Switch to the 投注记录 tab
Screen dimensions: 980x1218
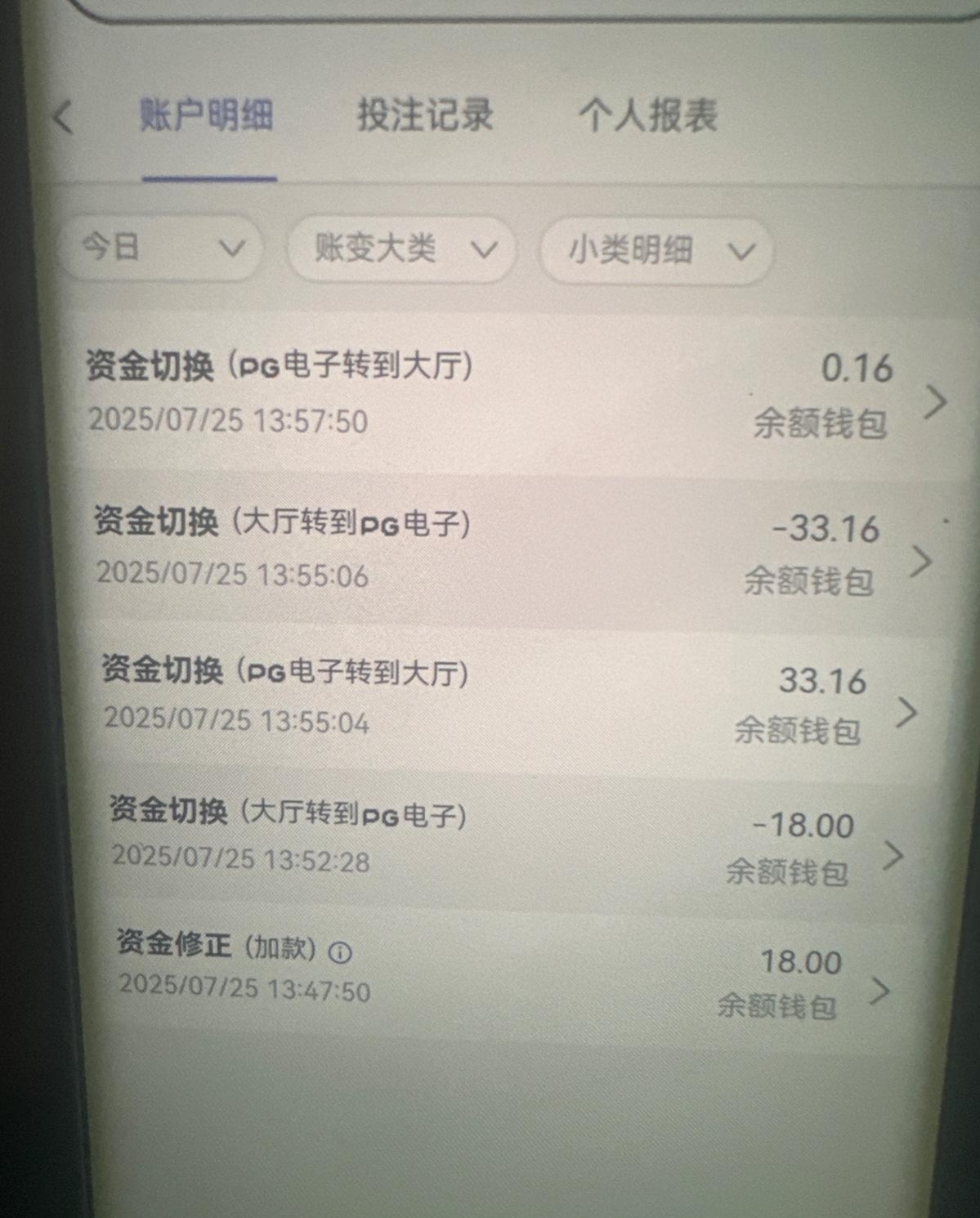pyautogui.click(x=425, y=114)
